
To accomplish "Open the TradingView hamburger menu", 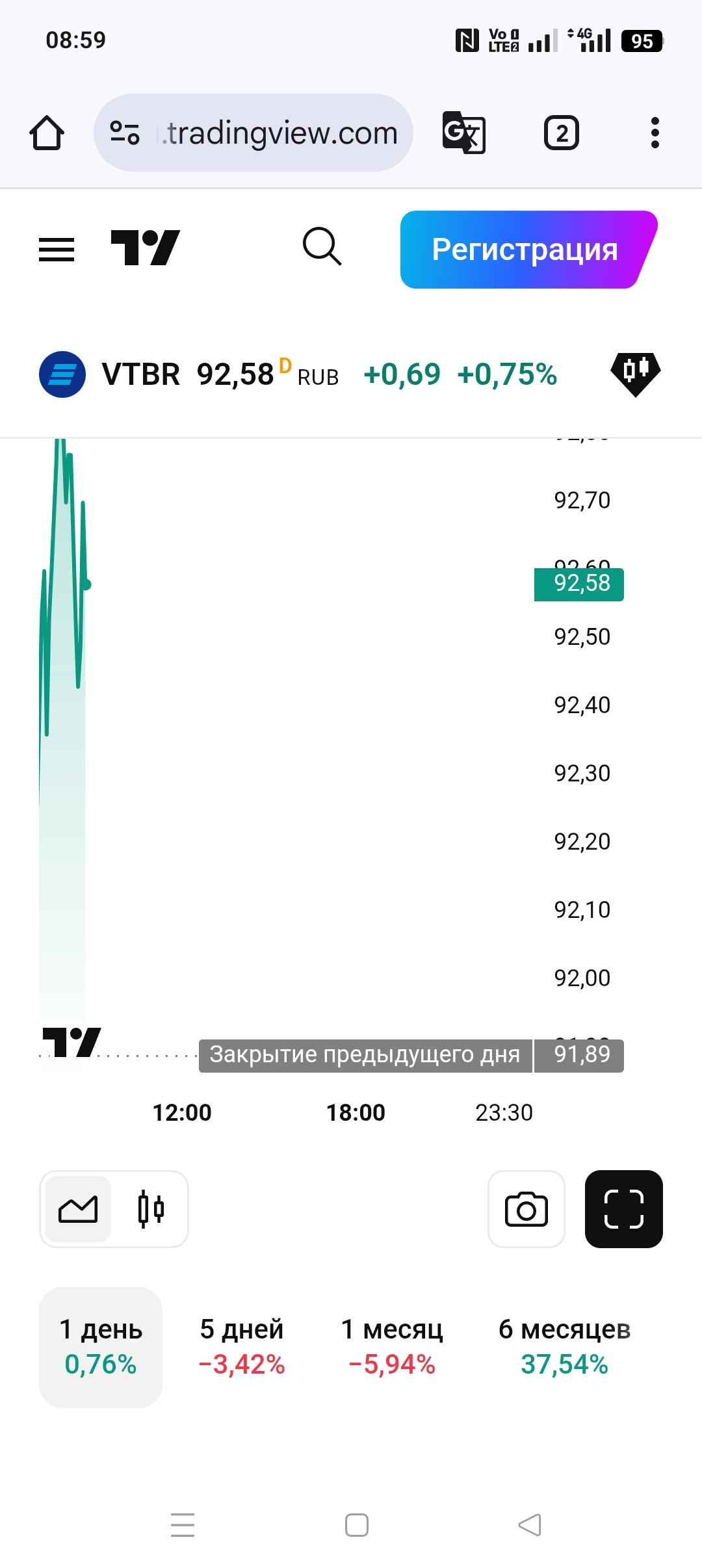I will (57, 250).
